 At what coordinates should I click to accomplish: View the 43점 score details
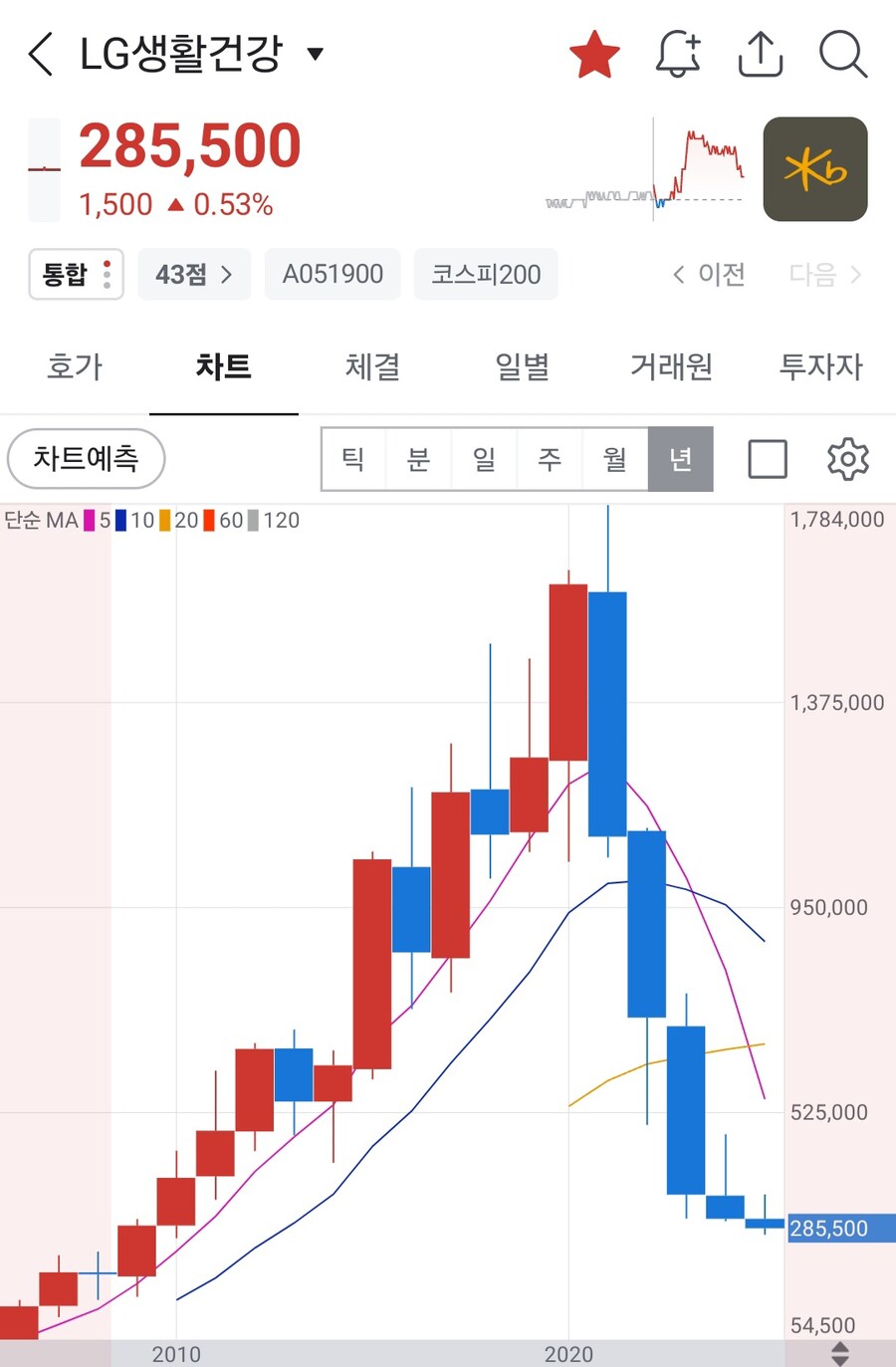pos(193,274)
